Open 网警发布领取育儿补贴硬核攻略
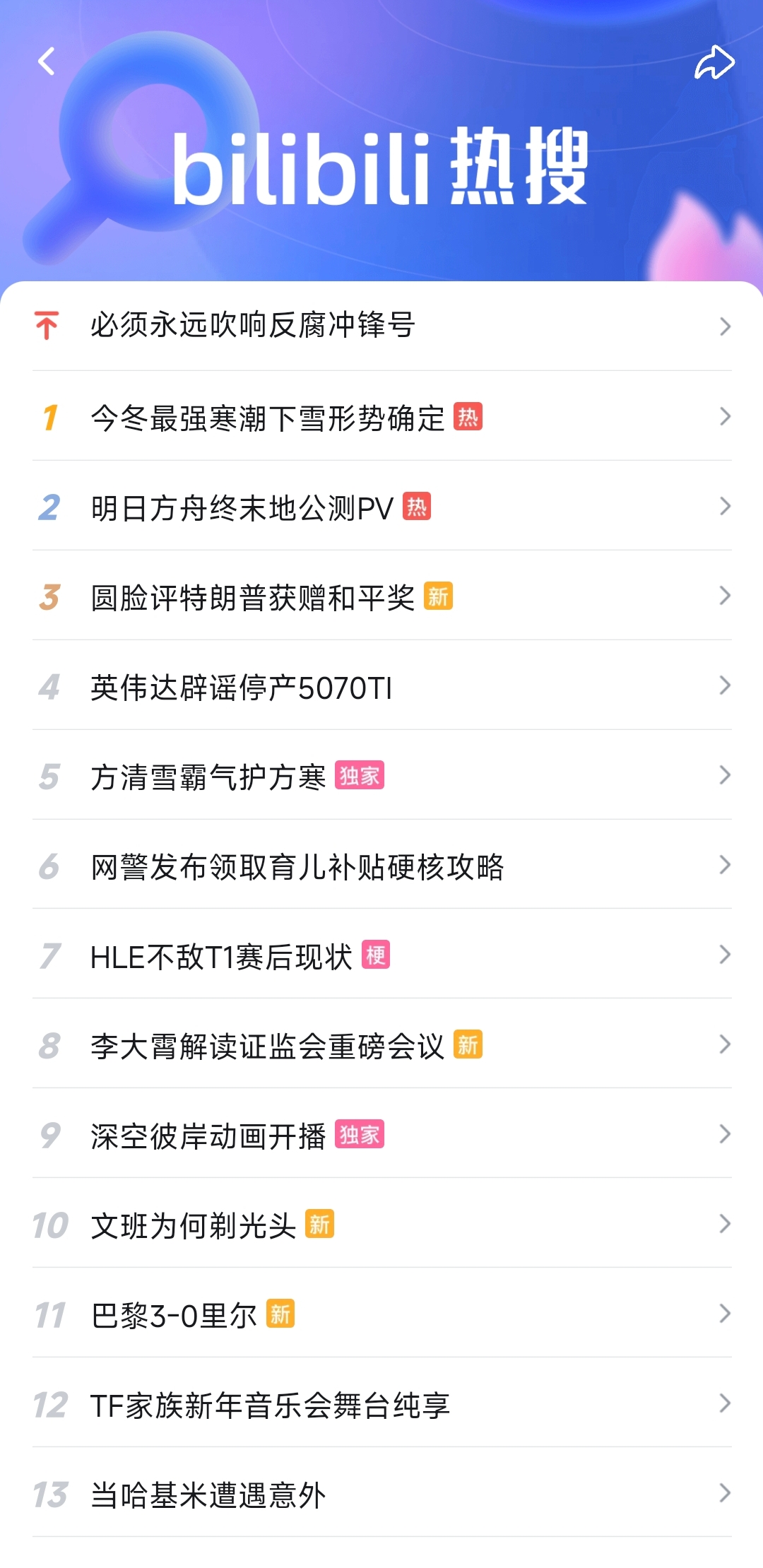 pyautogui.click(x=297, y=866)
